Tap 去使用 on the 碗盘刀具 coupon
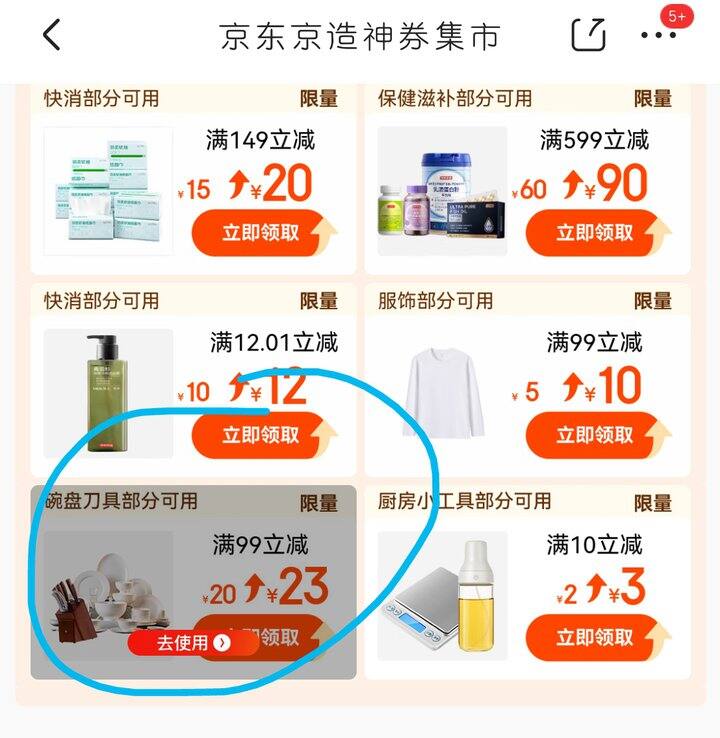The height and width of the screenshot is (738, 720). pos(193,643)
